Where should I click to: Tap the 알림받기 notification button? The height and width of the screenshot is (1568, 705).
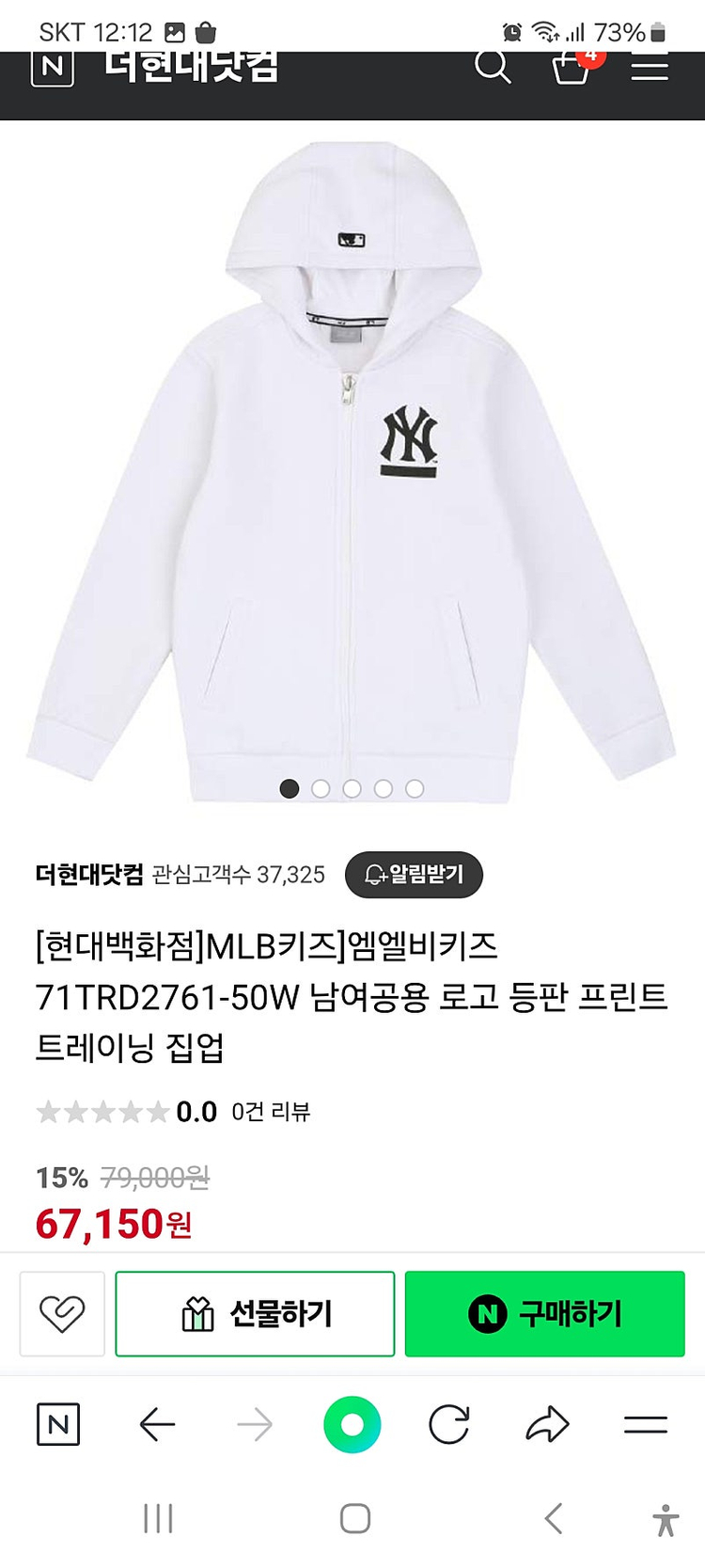coord(414,875)
